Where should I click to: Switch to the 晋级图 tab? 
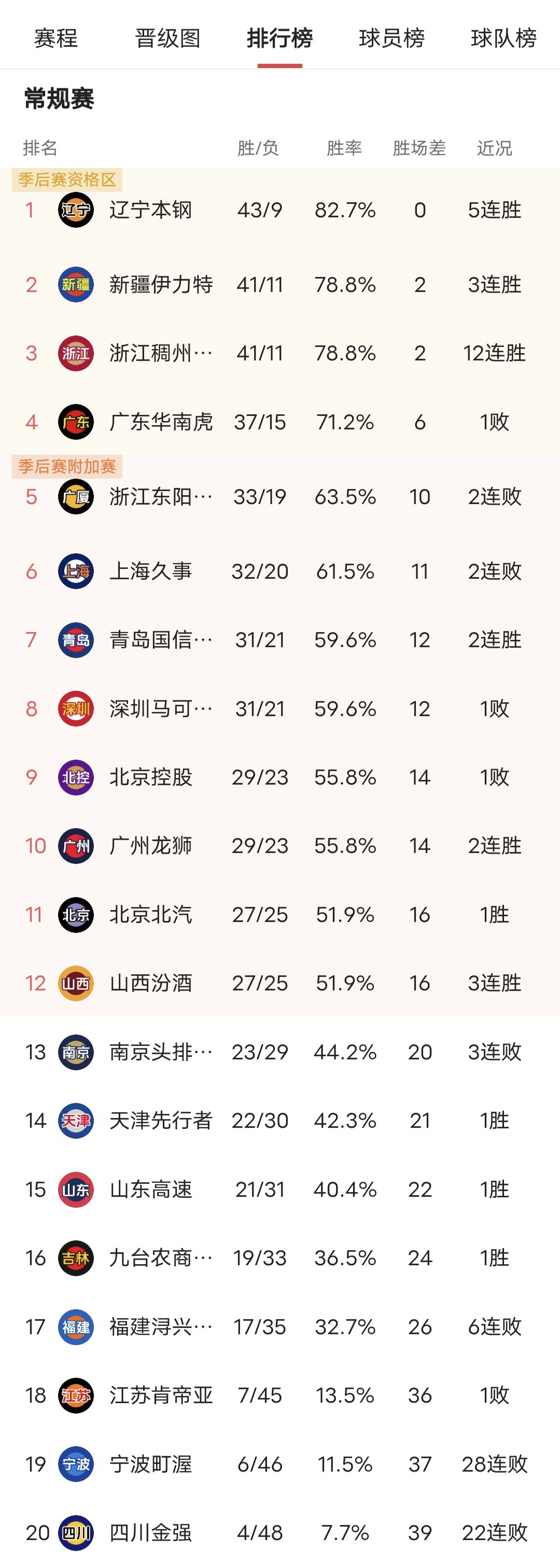pyautogui.click(x=167, y=38)
